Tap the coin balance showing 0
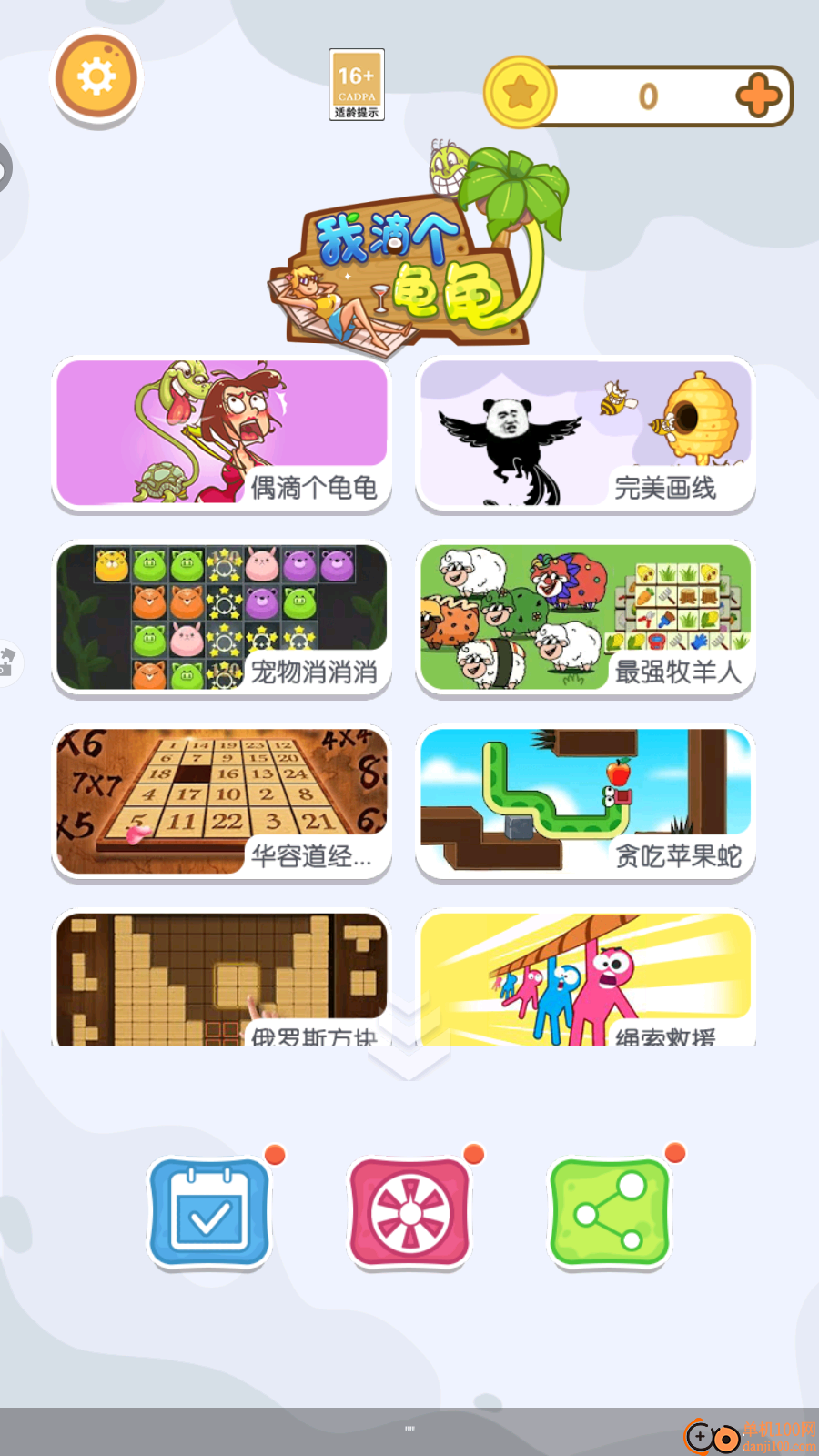Viewport: 819px width, 1456px height. coord(647,96)
